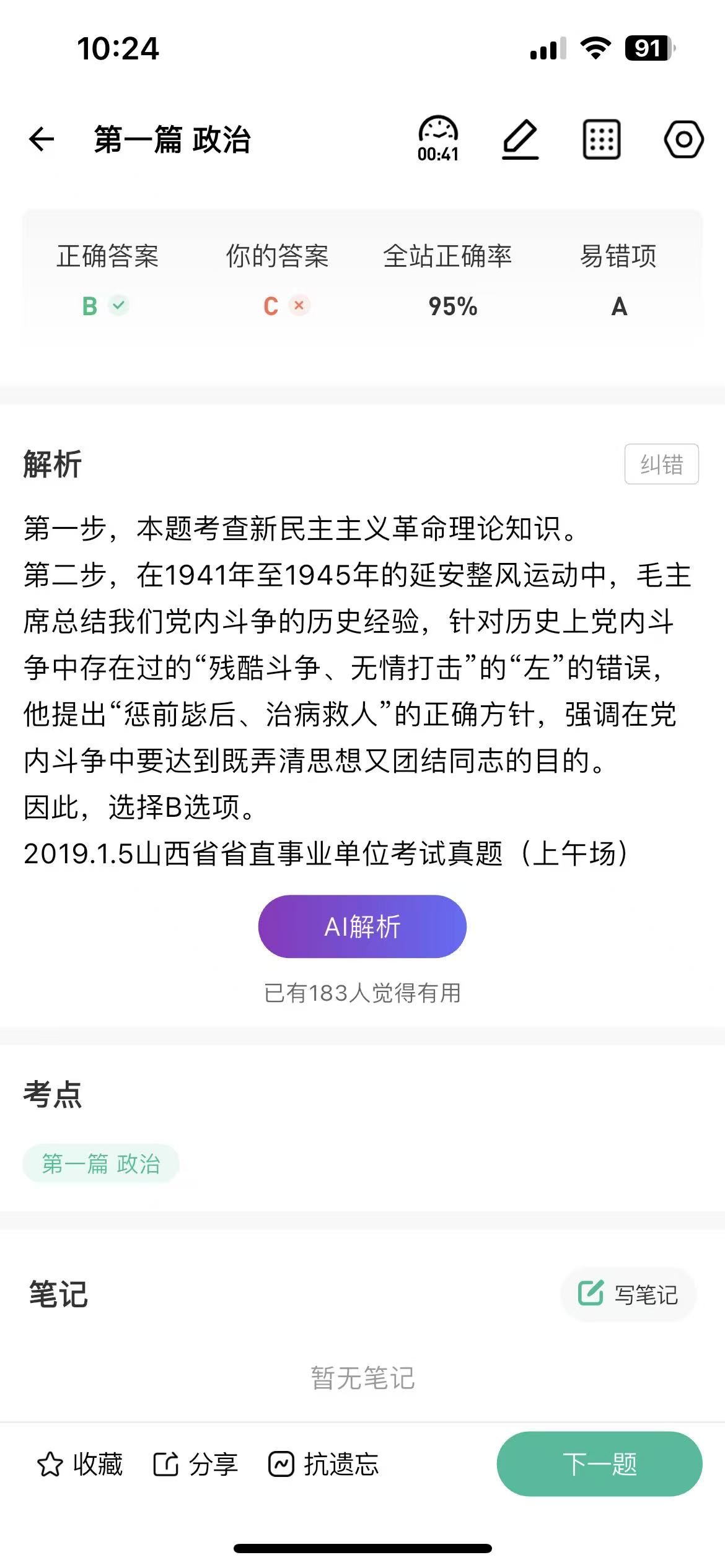Open the settings hexagon icon

[x=683, y=139]
